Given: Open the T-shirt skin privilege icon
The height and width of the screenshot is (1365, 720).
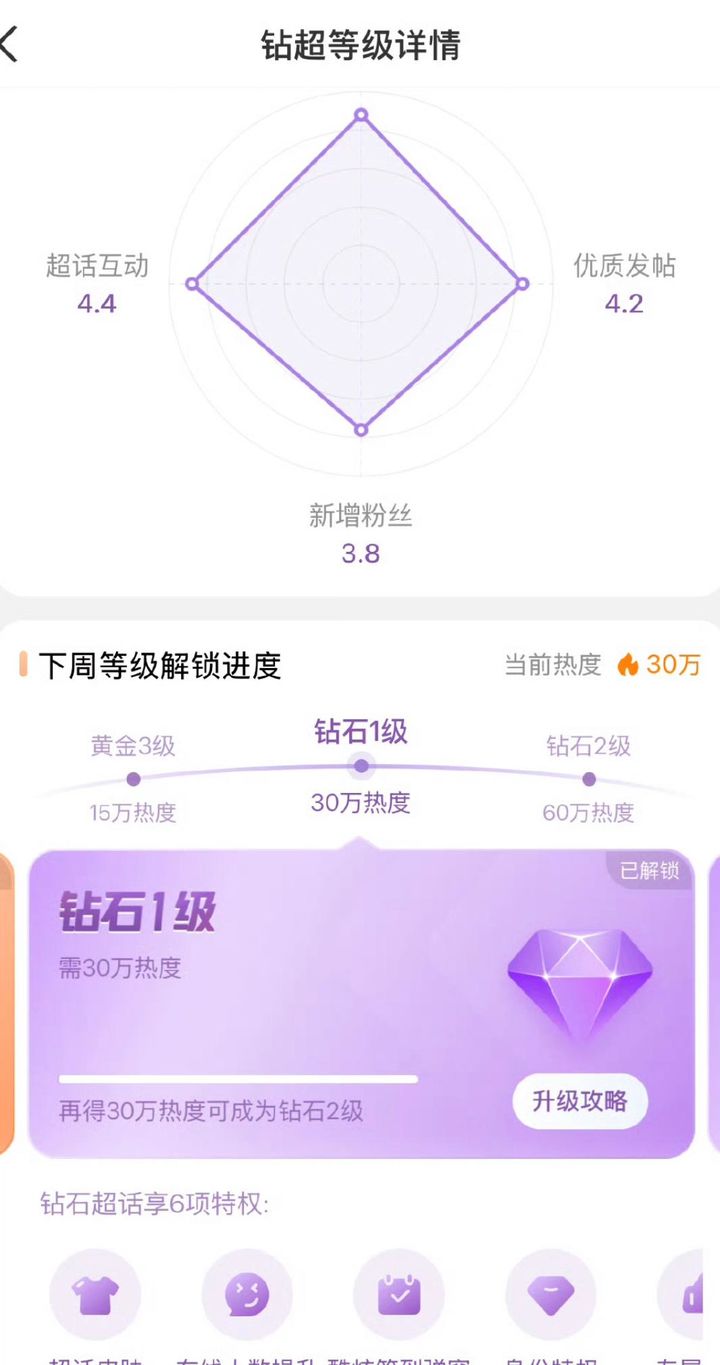Looking at the screenshot, I should click(x=95, y=1295).
